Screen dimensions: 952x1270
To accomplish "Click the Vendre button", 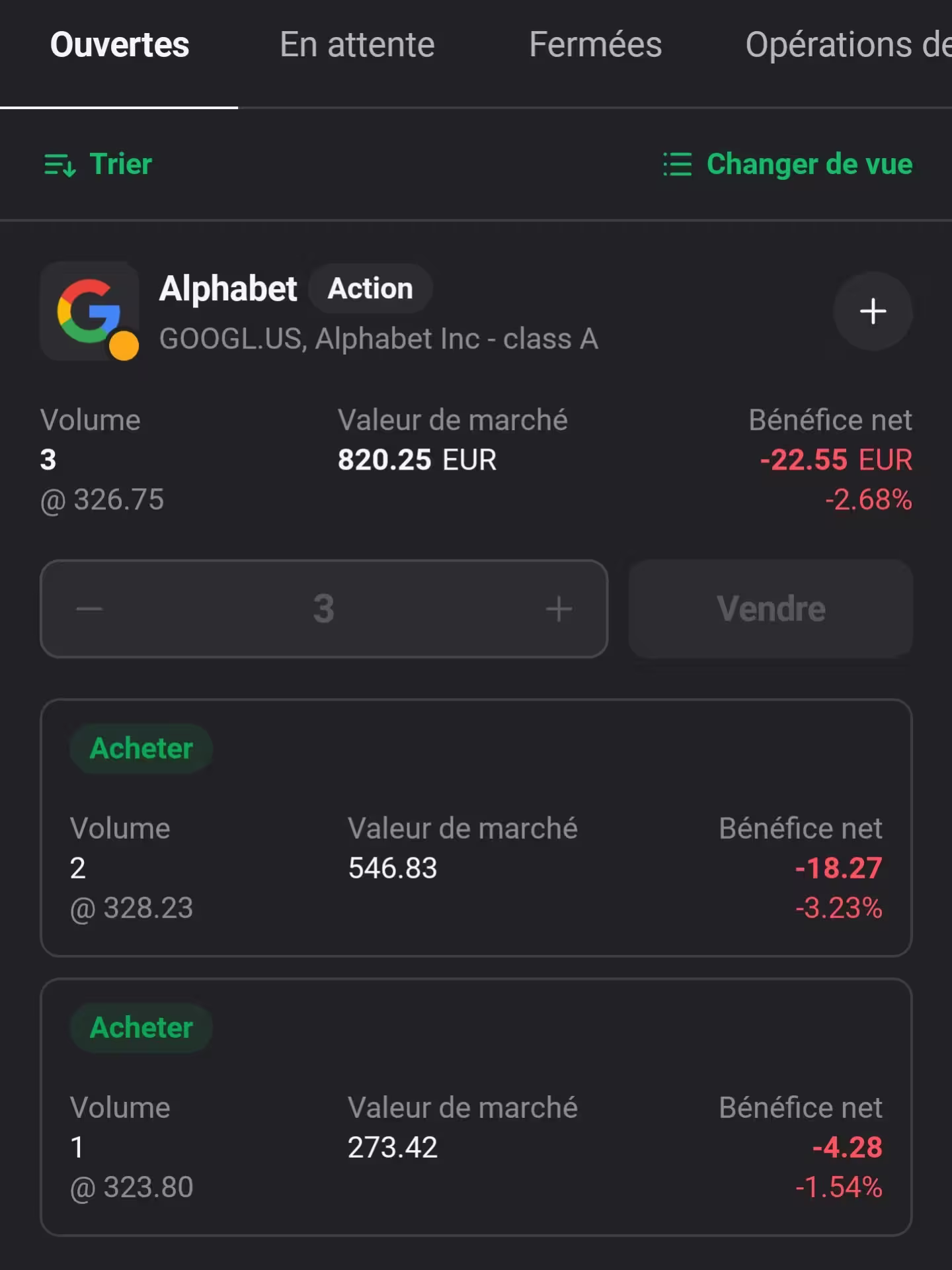I will (770, 609).
